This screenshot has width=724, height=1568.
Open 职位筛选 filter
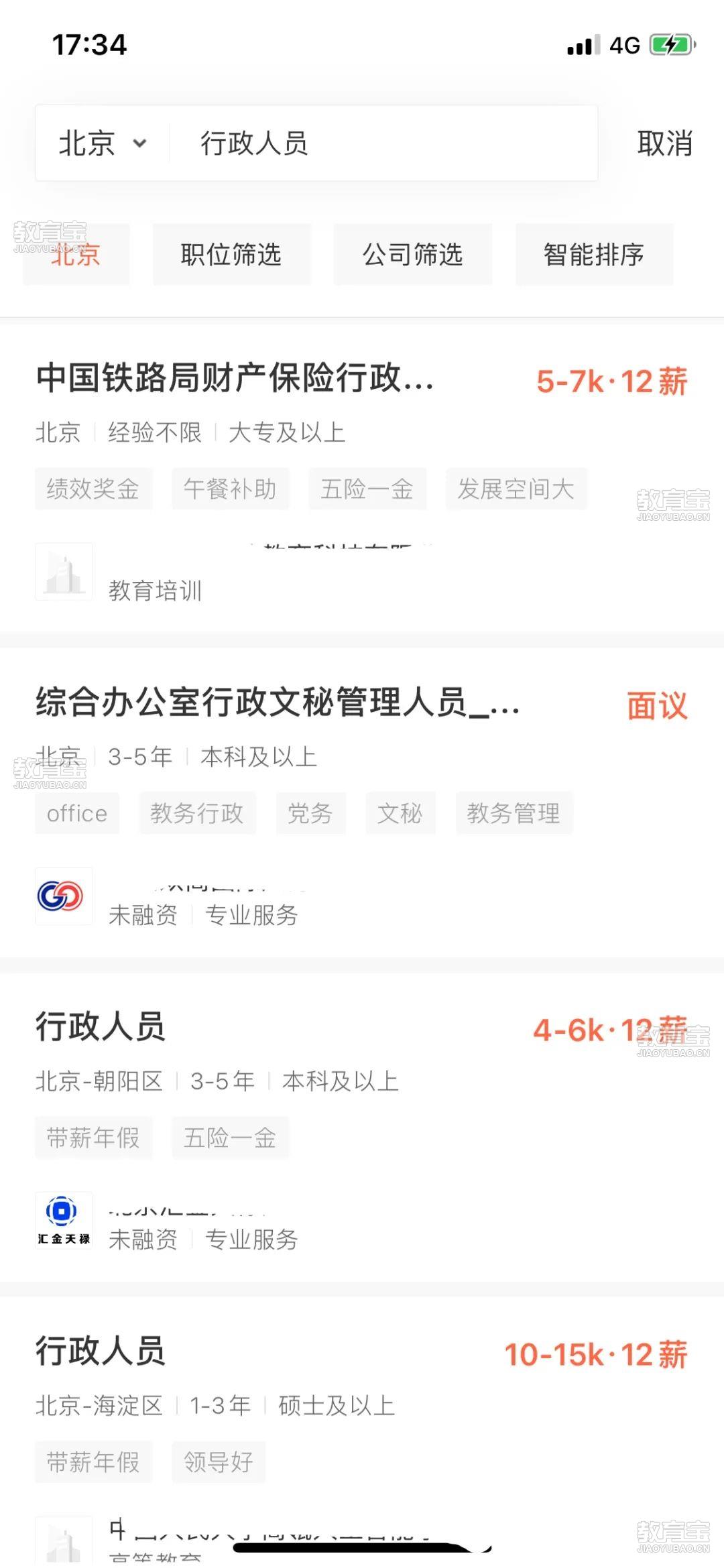tap(231, 255)
